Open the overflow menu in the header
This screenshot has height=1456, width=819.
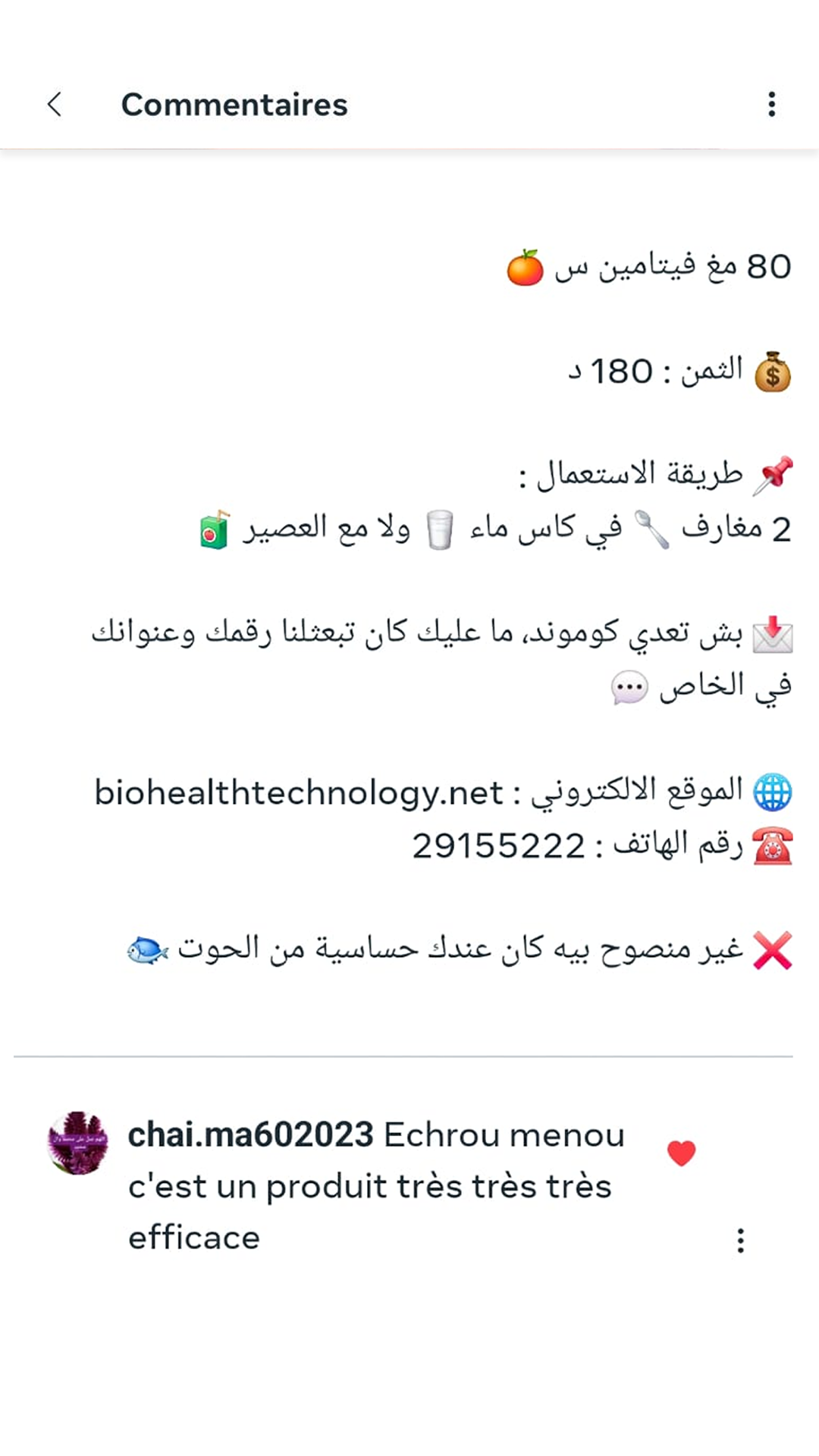771,104
